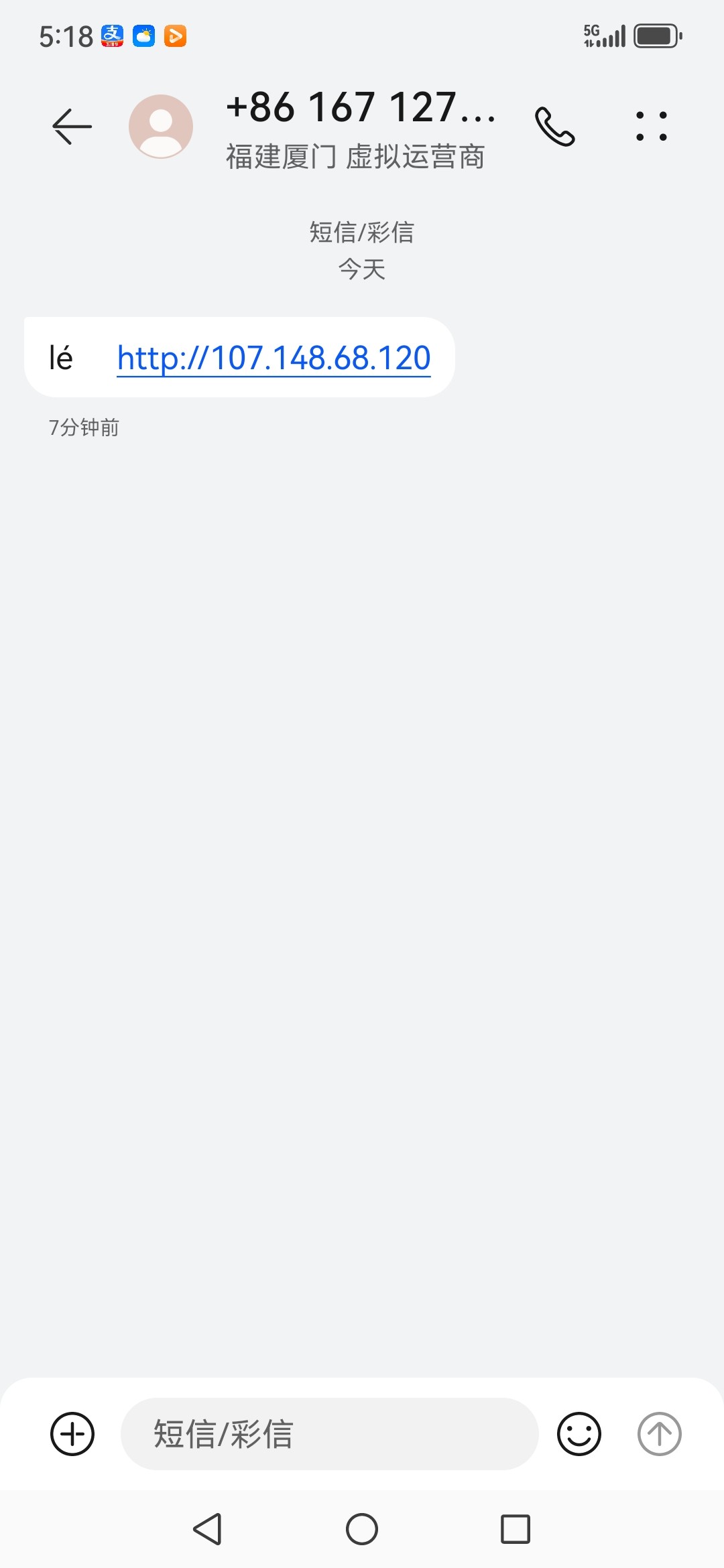Tap the send arrow button
724x1568 pixels.
[x=659, y=1434]
